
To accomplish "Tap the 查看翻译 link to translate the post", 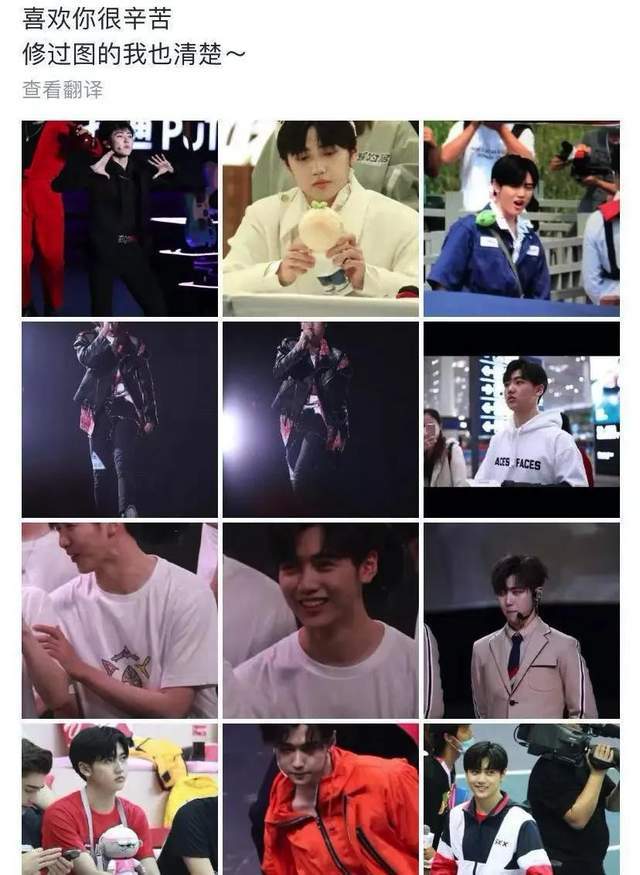I will click(x=62, y=90).
